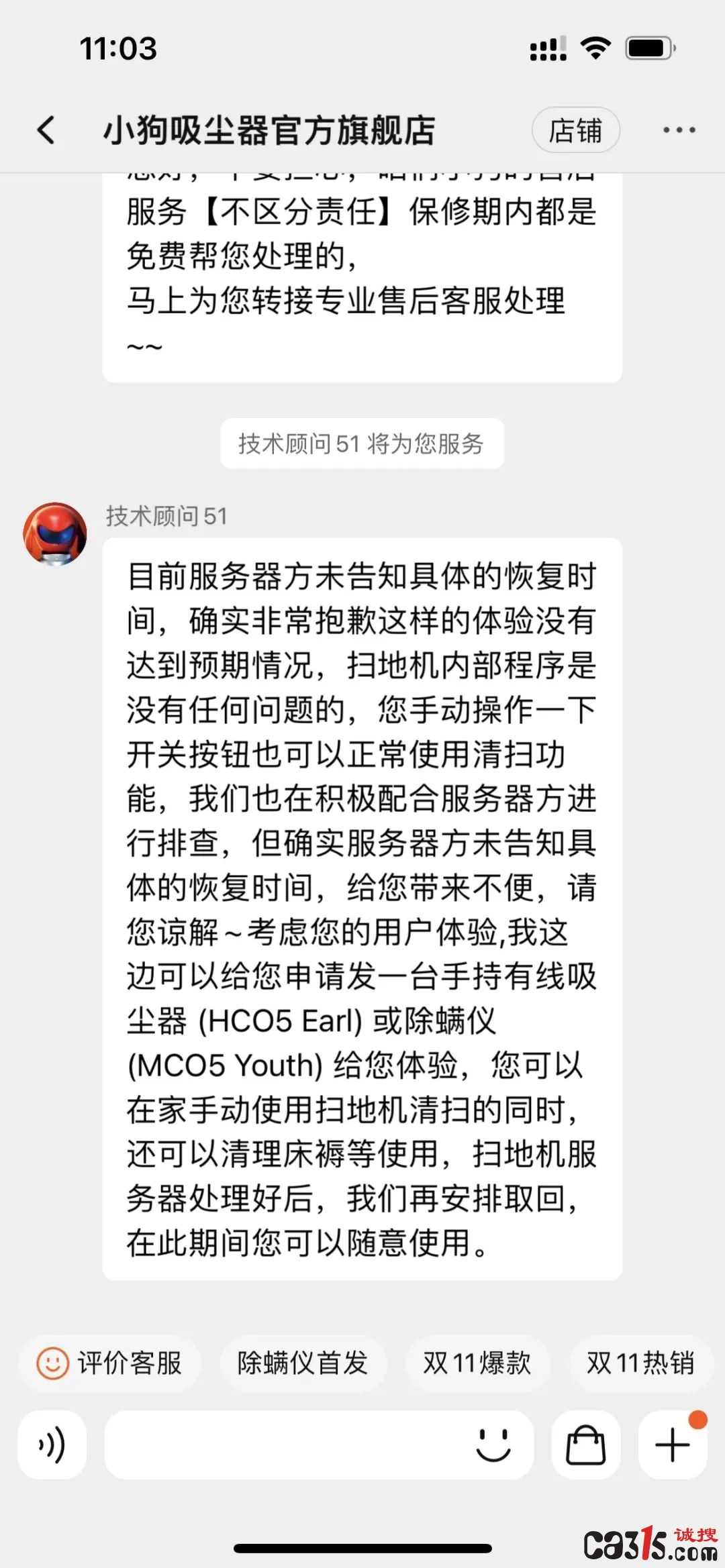
Task: Open the 店铺 store page
Action: point(575,130)
